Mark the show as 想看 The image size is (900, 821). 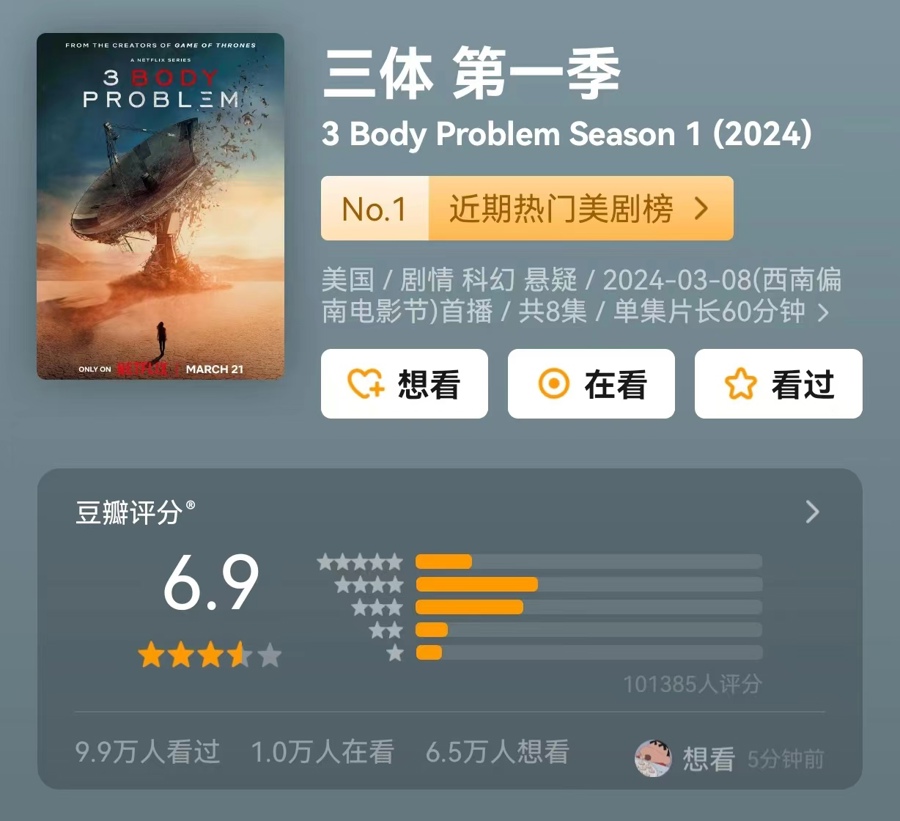[x=404, y=384]
